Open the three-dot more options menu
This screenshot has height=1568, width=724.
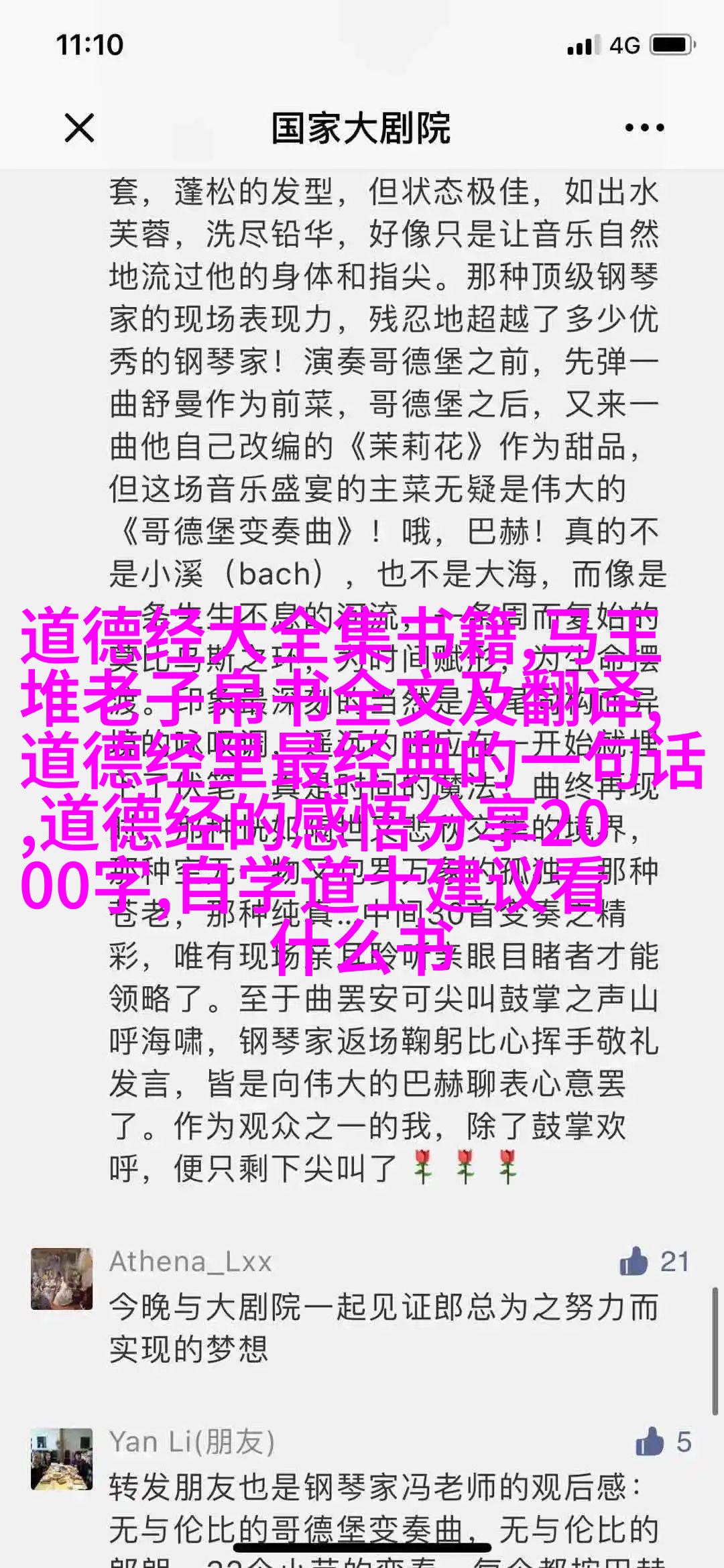(644, 127)
